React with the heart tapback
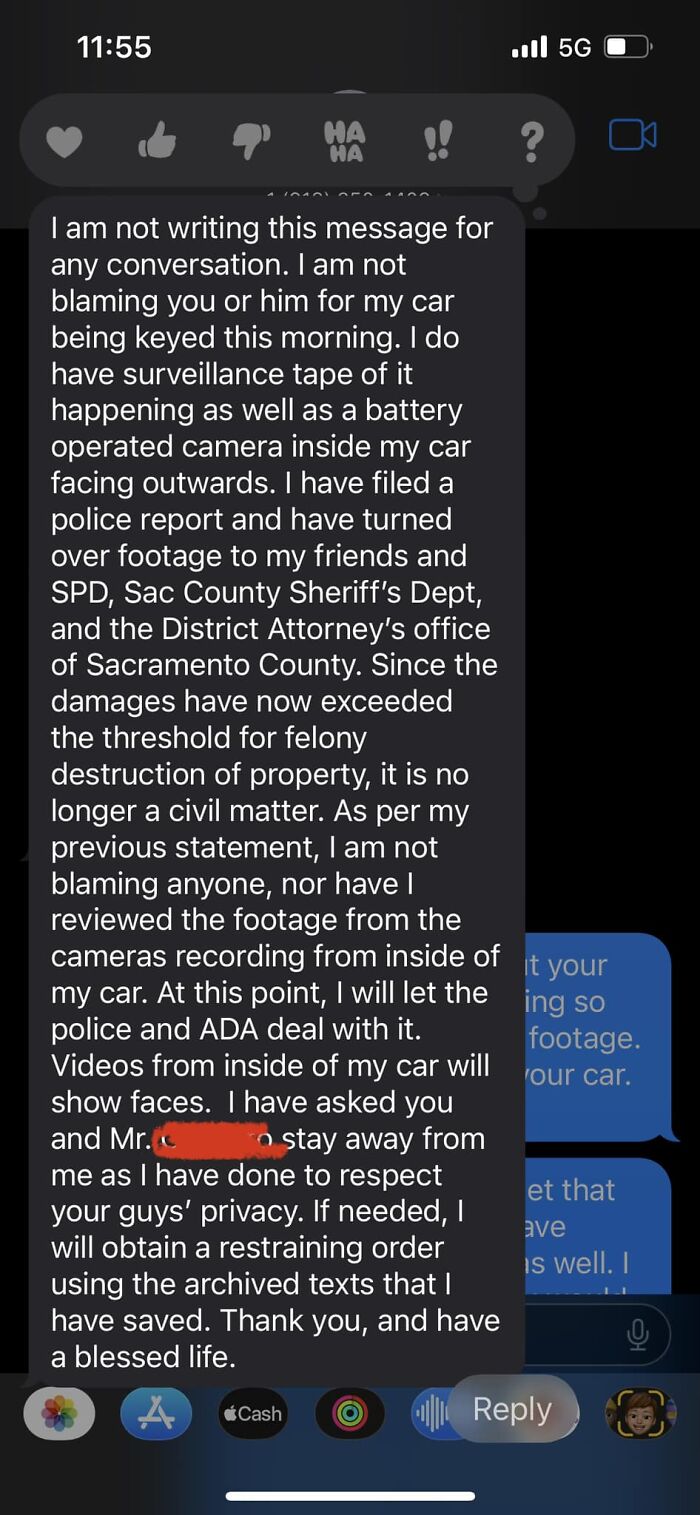This screenshot has height=1515, width=700. tap(64, 142)
